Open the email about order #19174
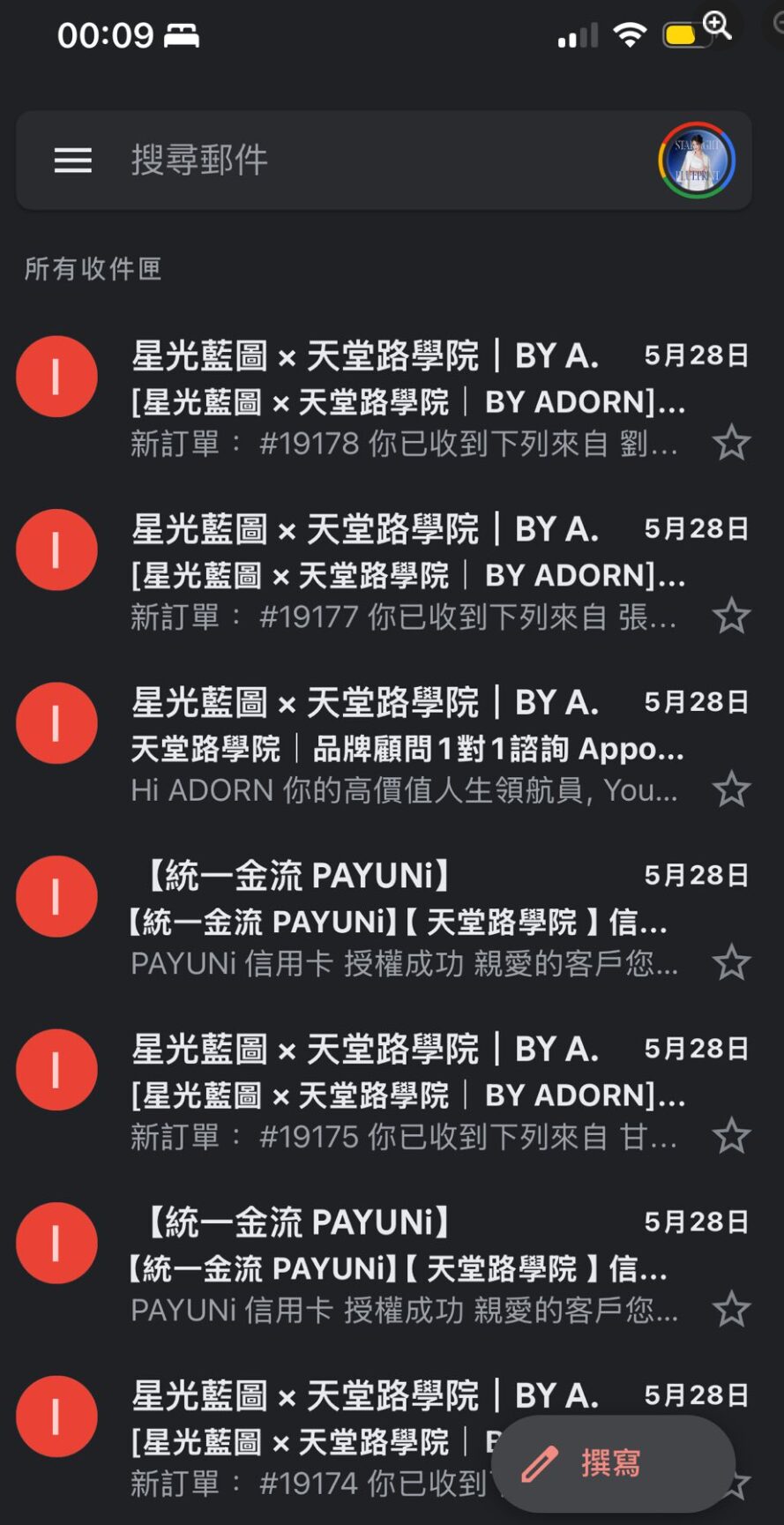This screenshot has height=1525, width=784. point(309,1439)
